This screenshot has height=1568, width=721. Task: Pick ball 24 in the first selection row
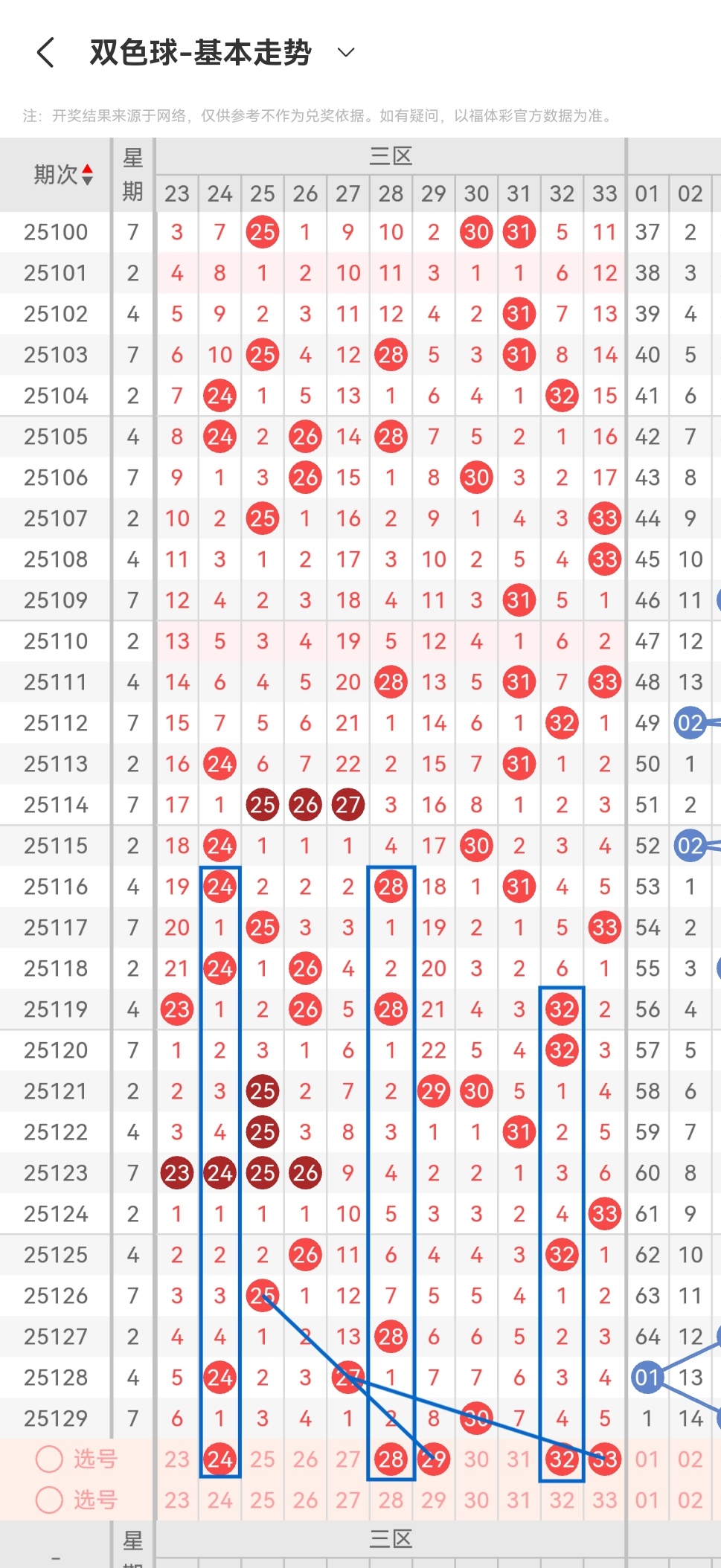(219, 1459)
